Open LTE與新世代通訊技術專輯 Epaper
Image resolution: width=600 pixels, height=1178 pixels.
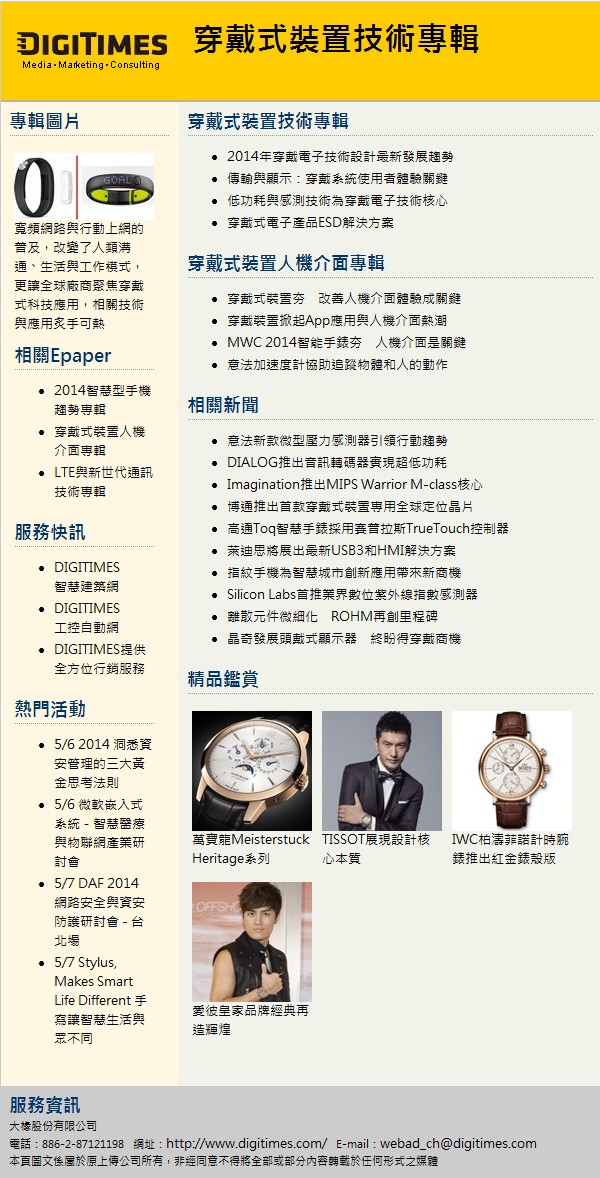[103, 481]
